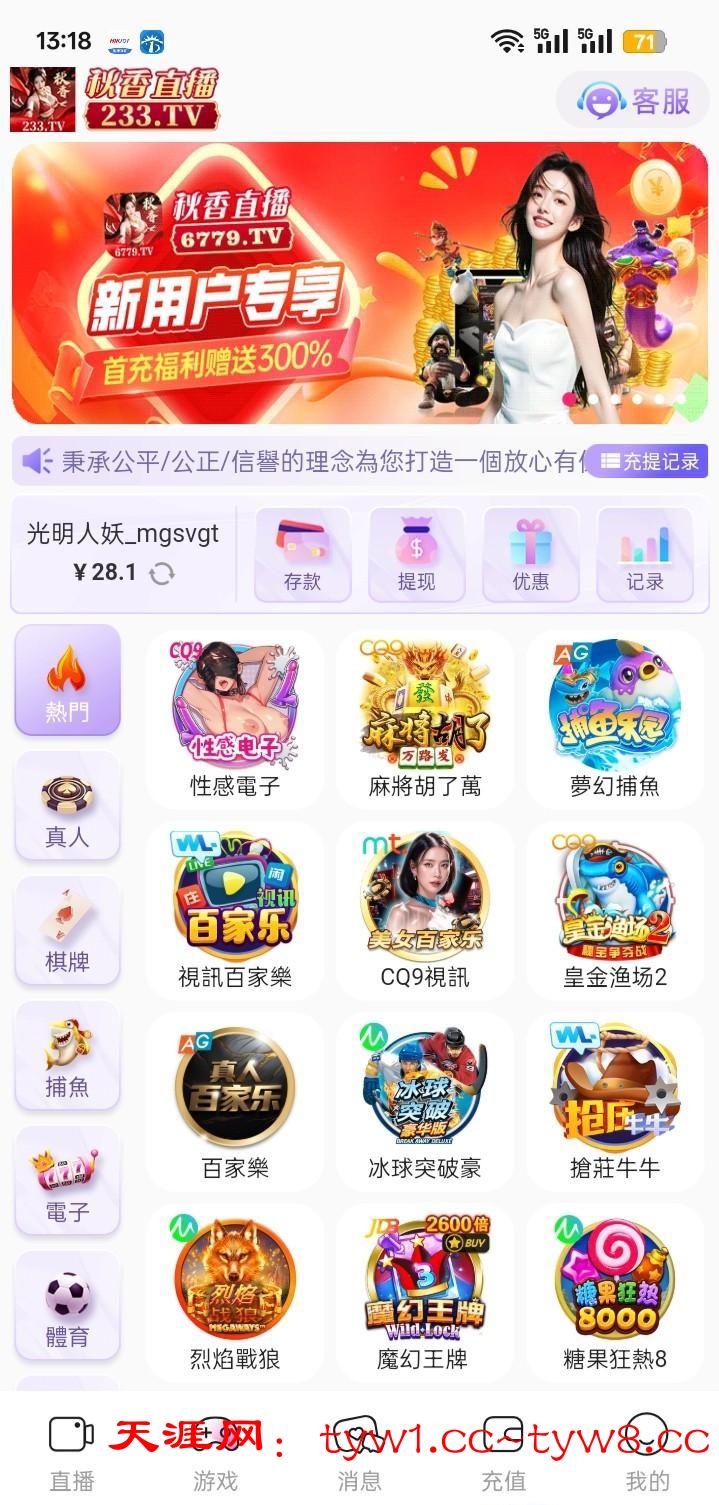Open 客服 customer service
The width and height of the screenshot is (719, 1505).
(x=634, y=100)
